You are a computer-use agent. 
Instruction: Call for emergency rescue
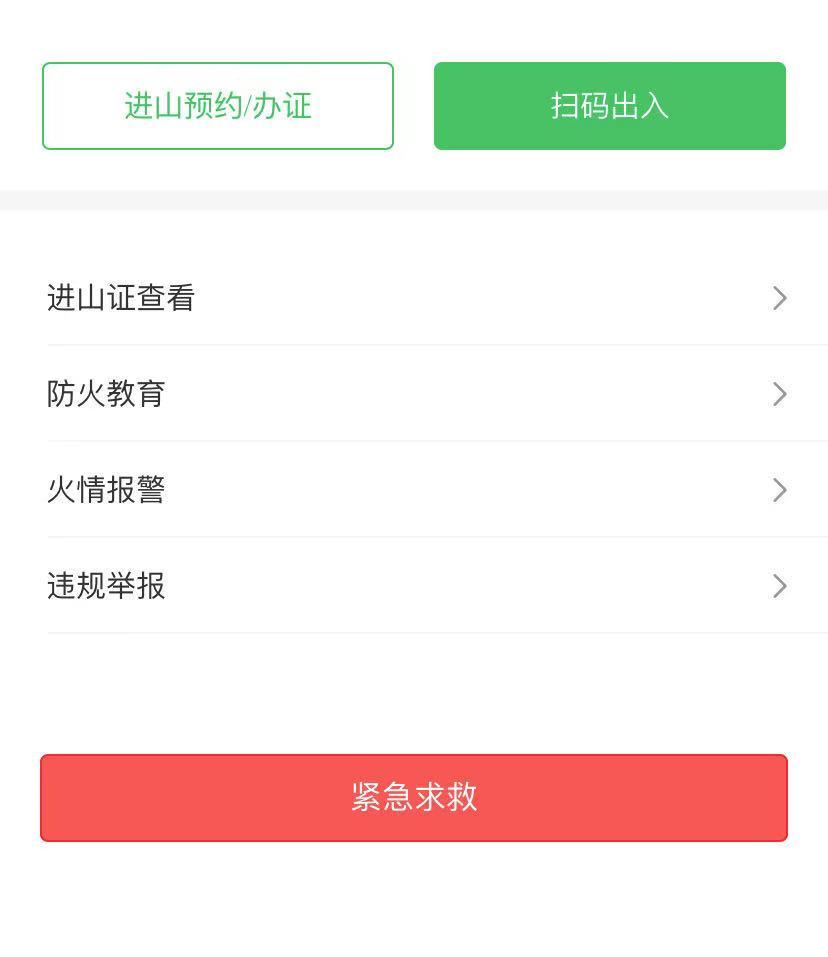click(414, 797)
